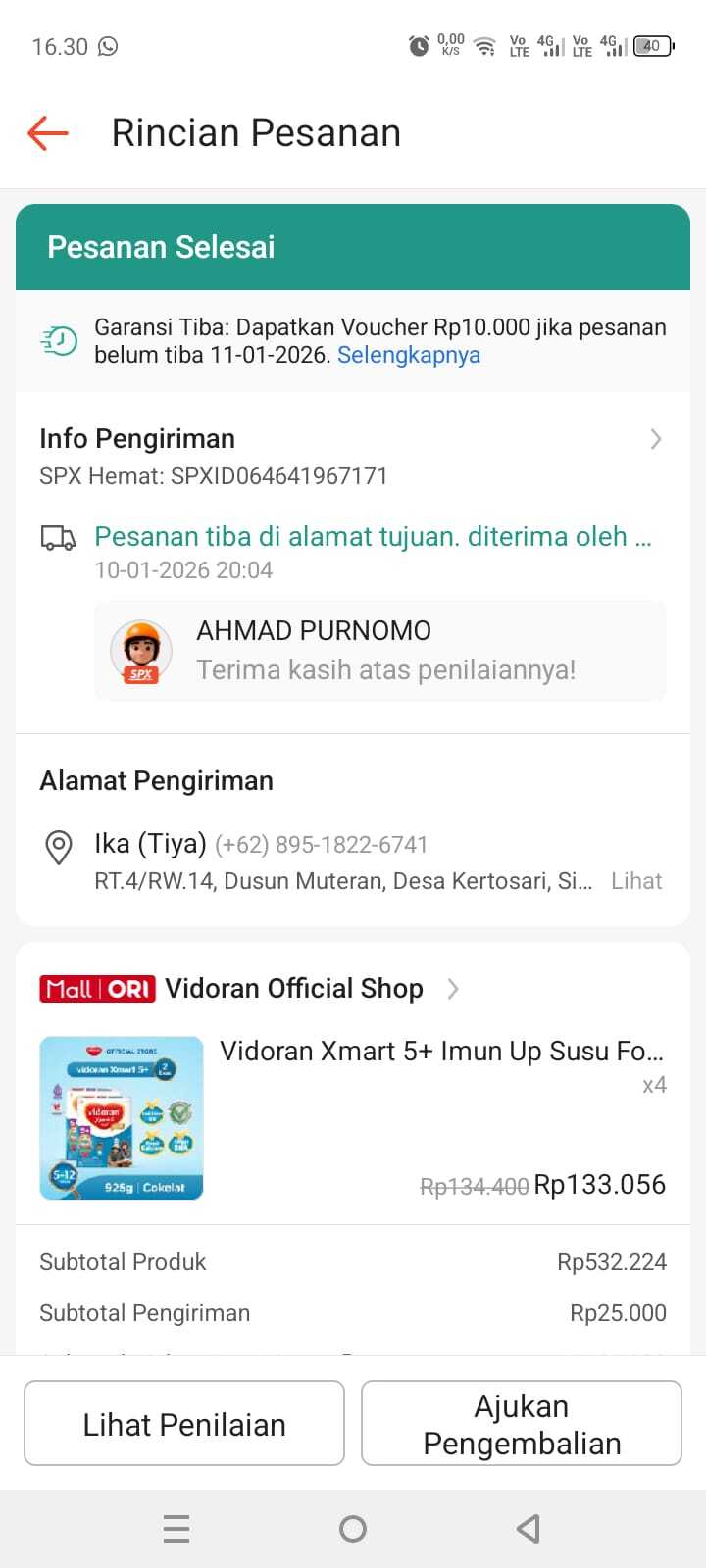Tap Lihat to show full delivery address

point(636,881)
